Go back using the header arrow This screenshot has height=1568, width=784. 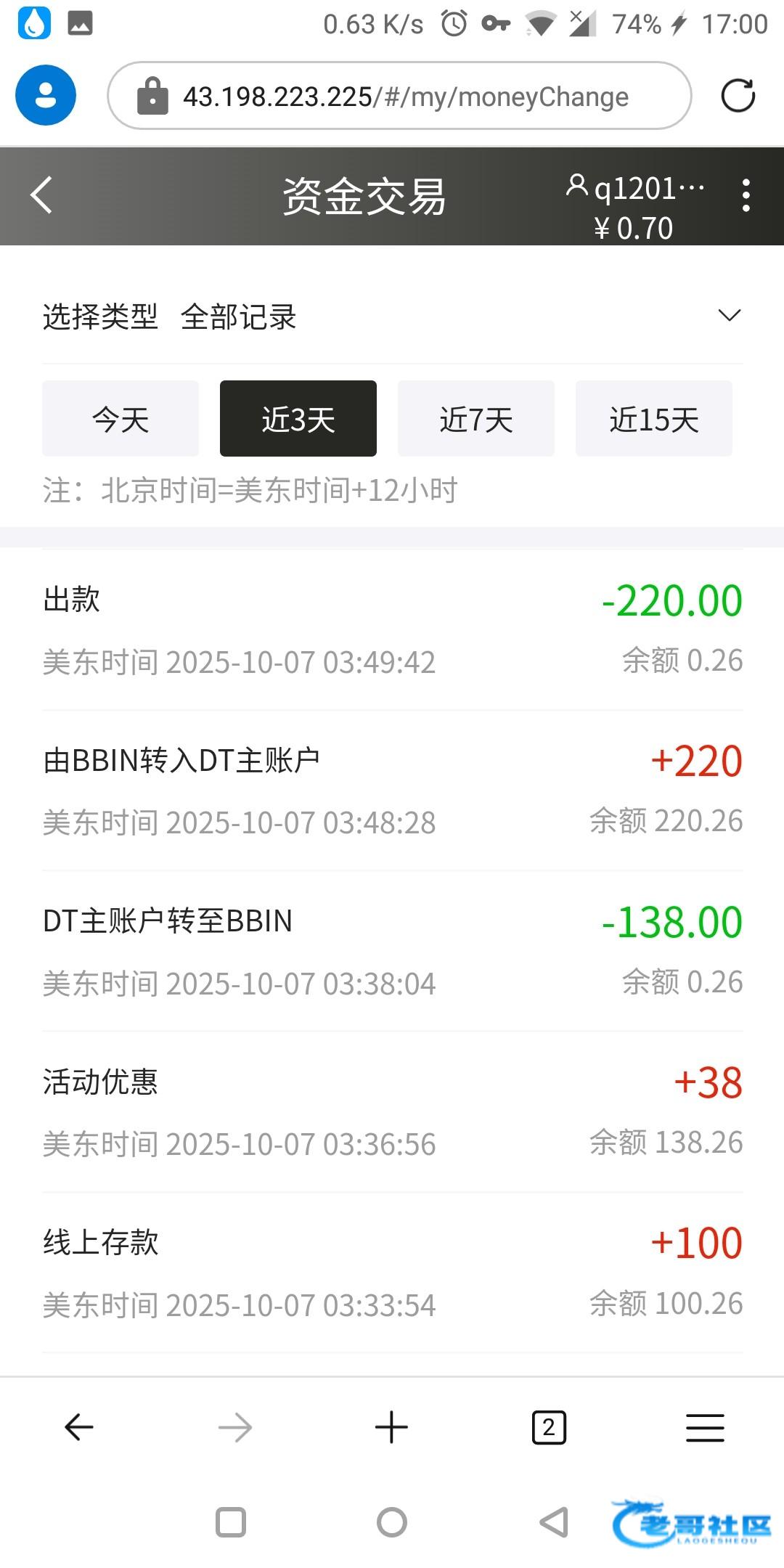[41, 195]
